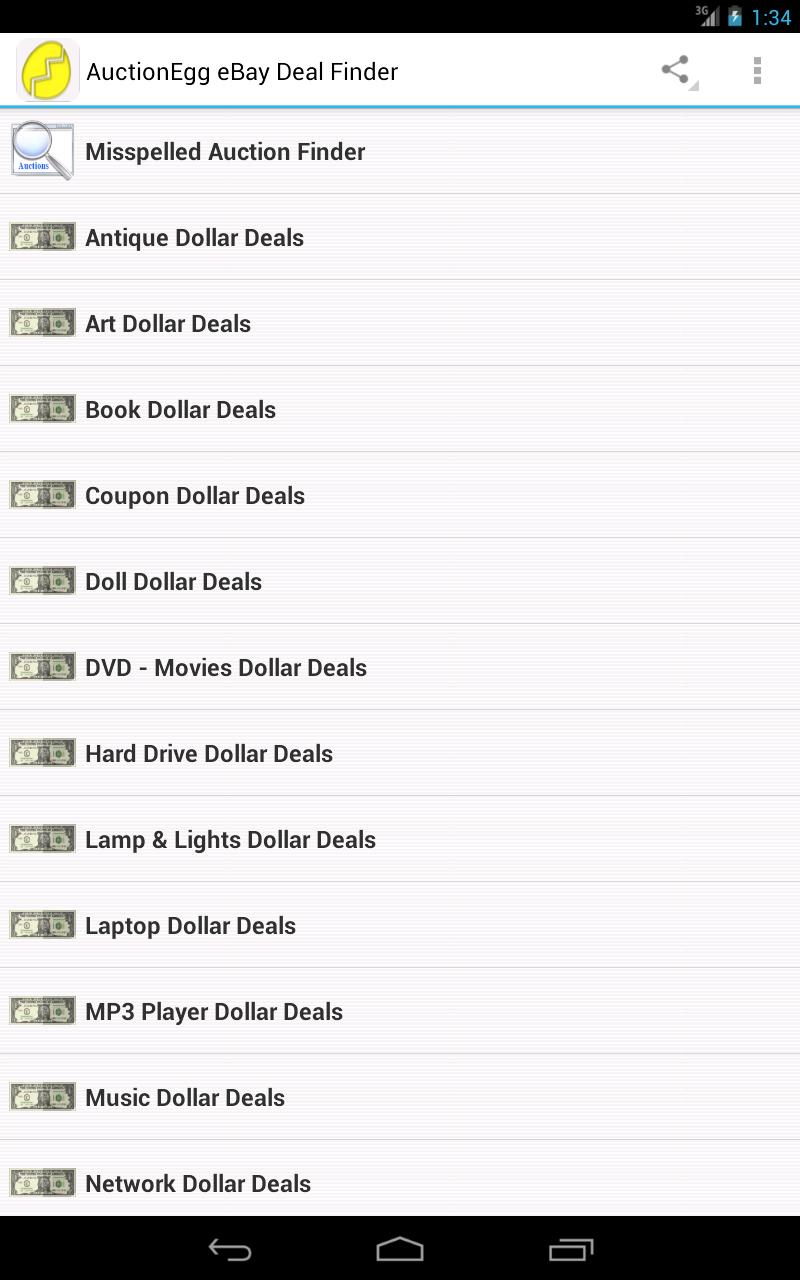Select the Misspelled Auction Finder entry
The image size is (800, 1280).
coord(225,151)
